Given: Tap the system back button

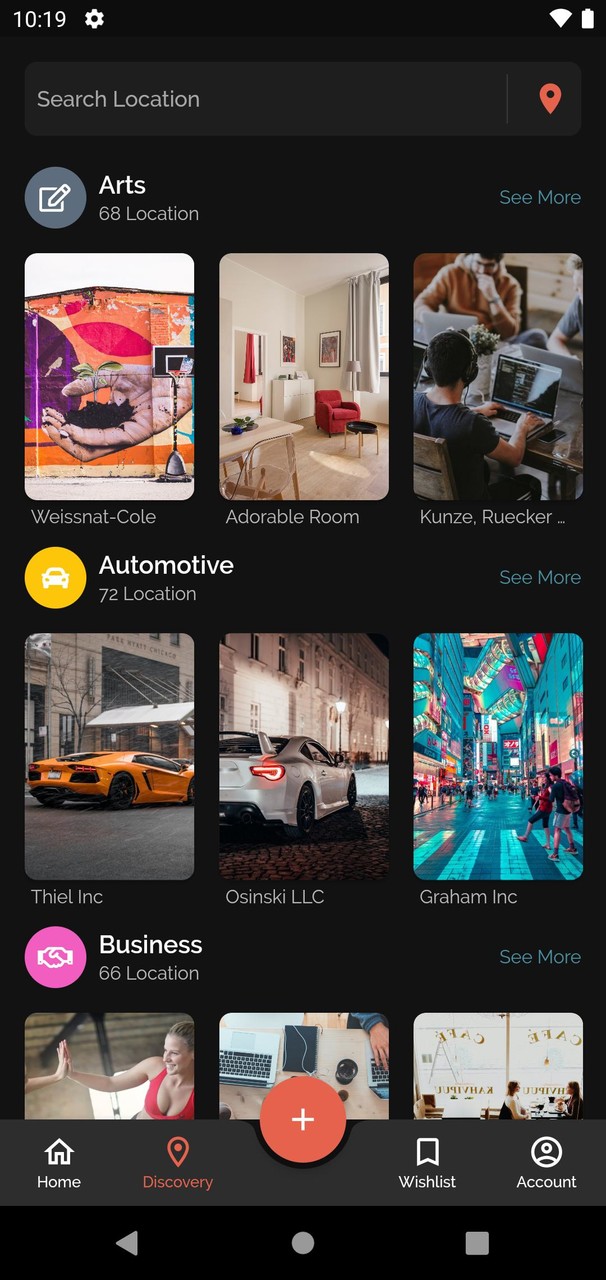Looking at the screenshot, I should [127, 1243].
